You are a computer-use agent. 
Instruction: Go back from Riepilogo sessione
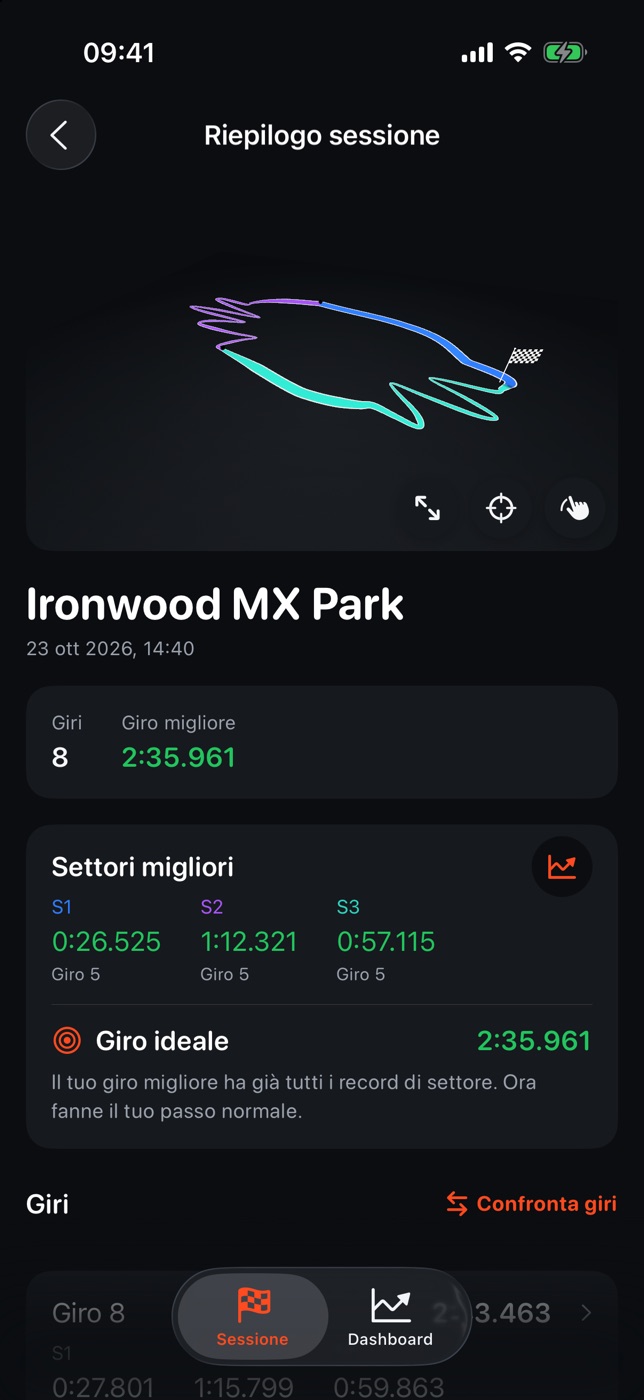click(60, 135)
